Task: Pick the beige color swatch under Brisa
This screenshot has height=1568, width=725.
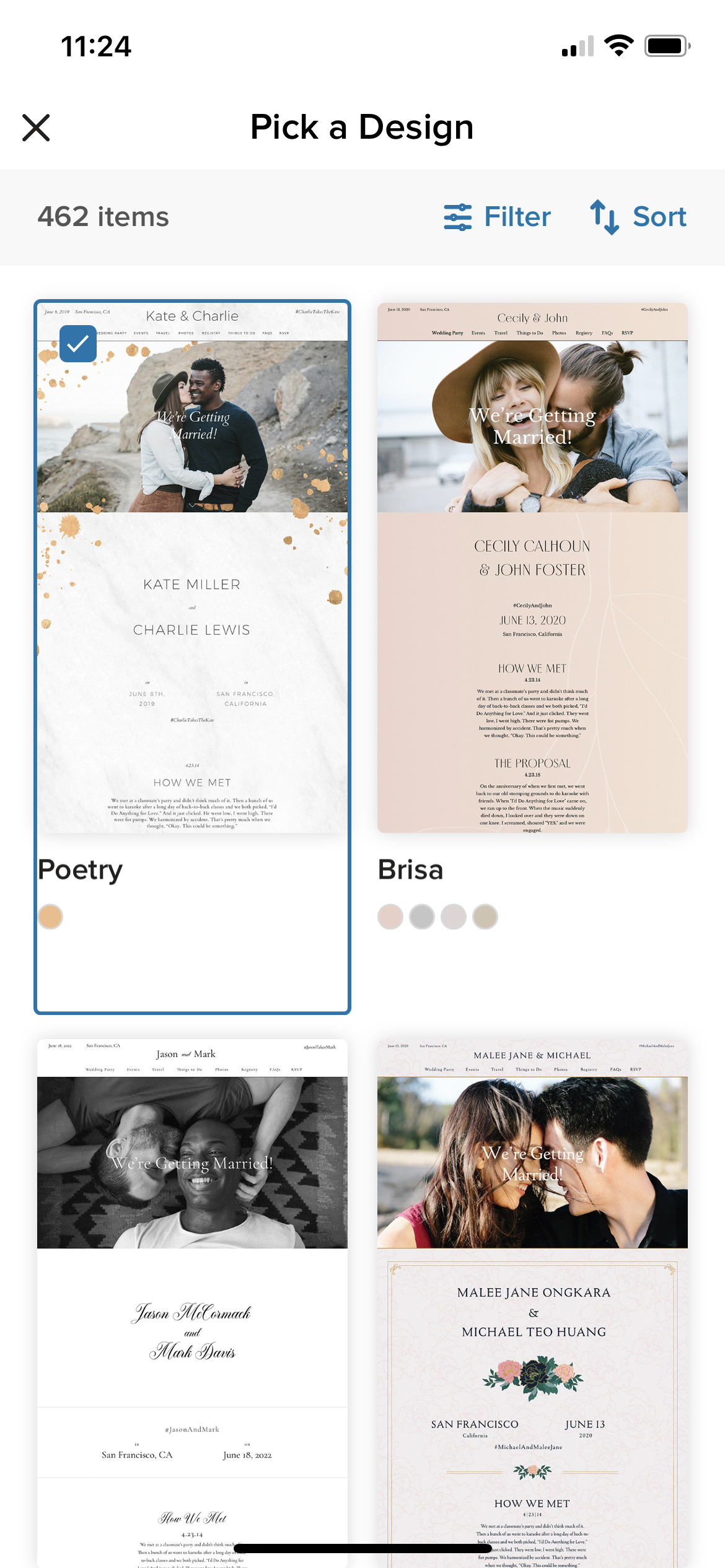Action: (x=485, y=917)
